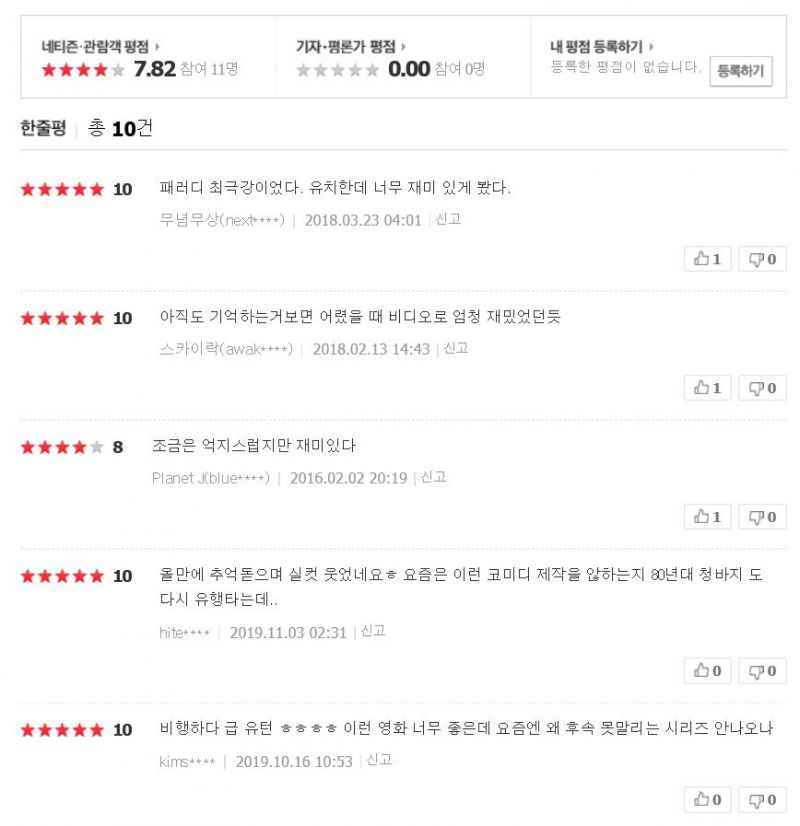Screen dimensions: 800x826
Task: Report kims****'s review via 신고
Action: click(379, 760)
